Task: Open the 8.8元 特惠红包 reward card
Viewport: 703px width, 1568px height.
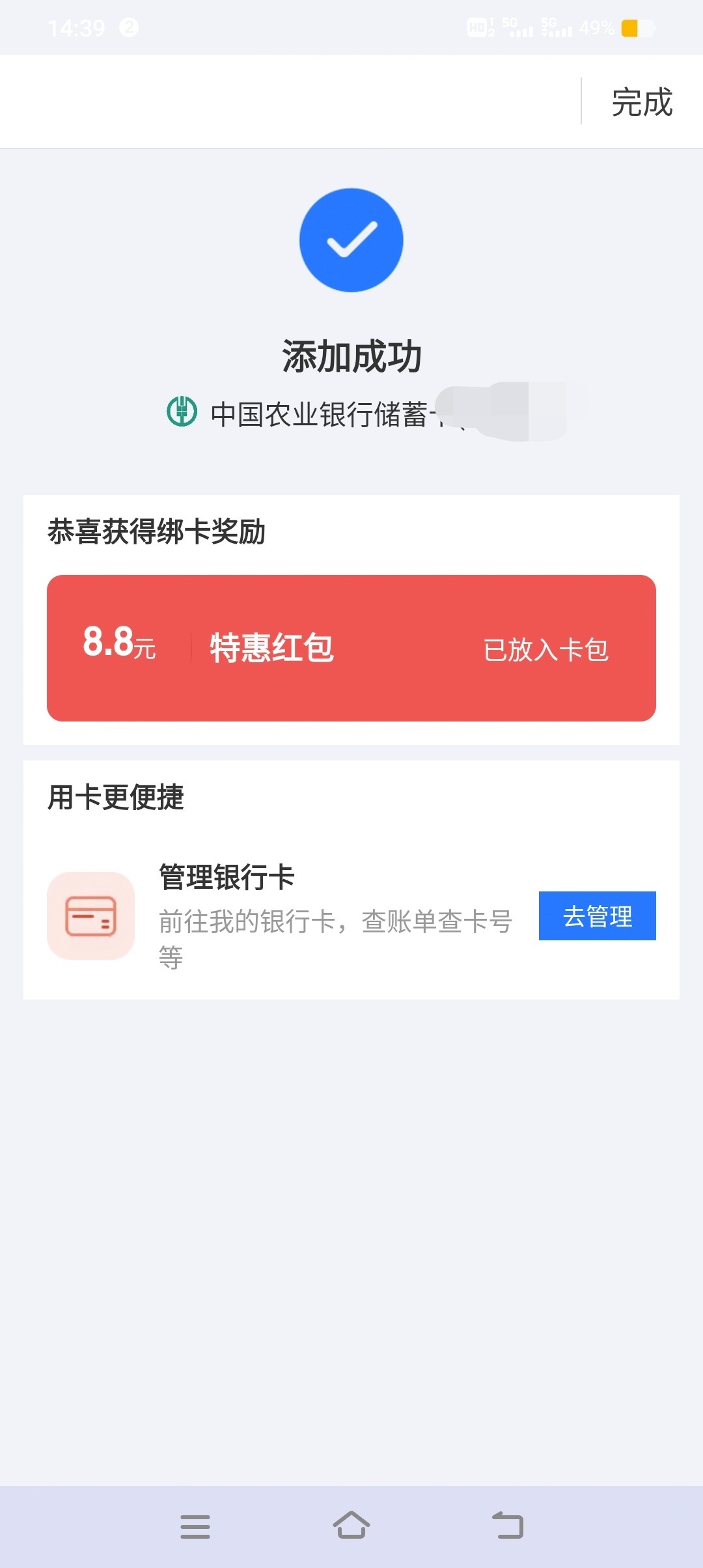Action: click(x=351, y=648)
